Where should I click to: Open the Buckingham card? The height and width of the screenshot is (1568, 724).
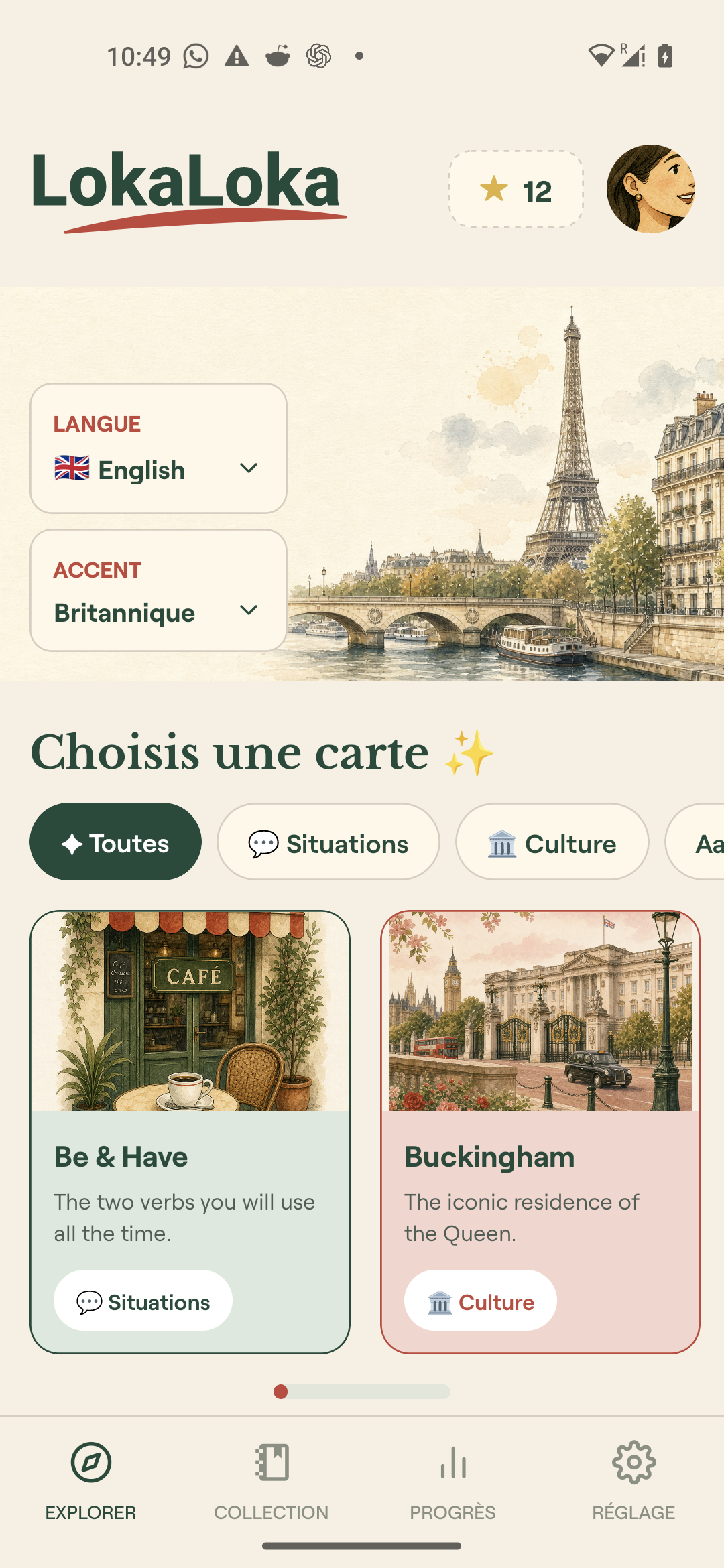540,1132
